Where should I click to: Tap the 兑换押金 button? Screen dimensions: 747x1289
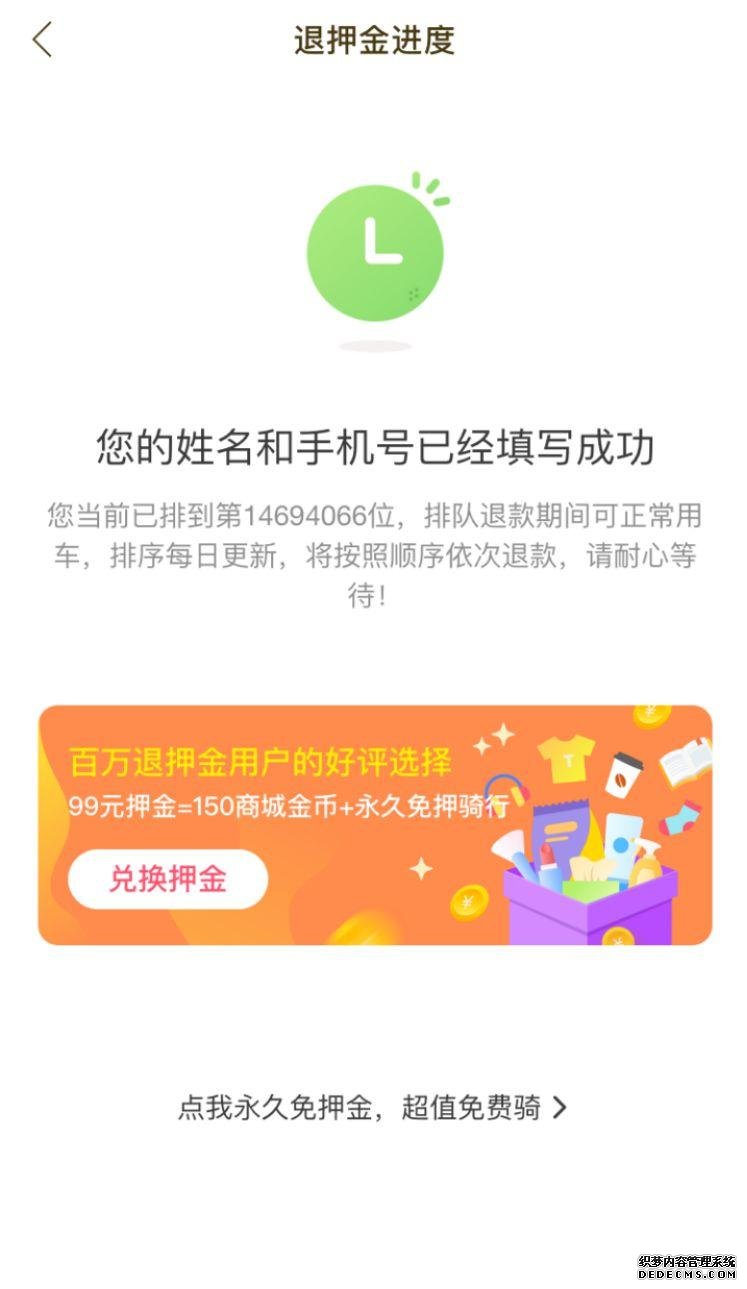168,879
